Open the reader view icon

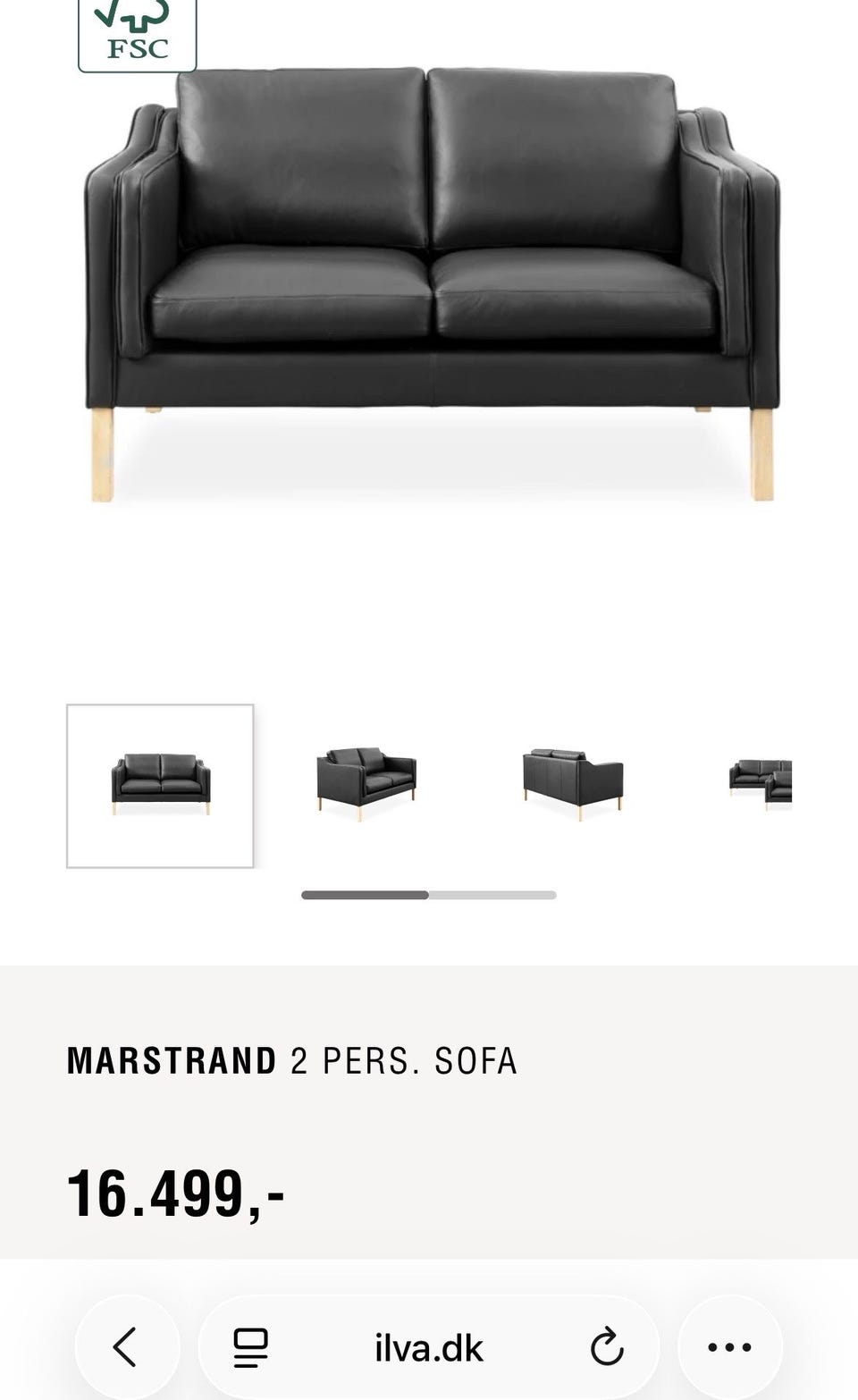(250, 1347)
